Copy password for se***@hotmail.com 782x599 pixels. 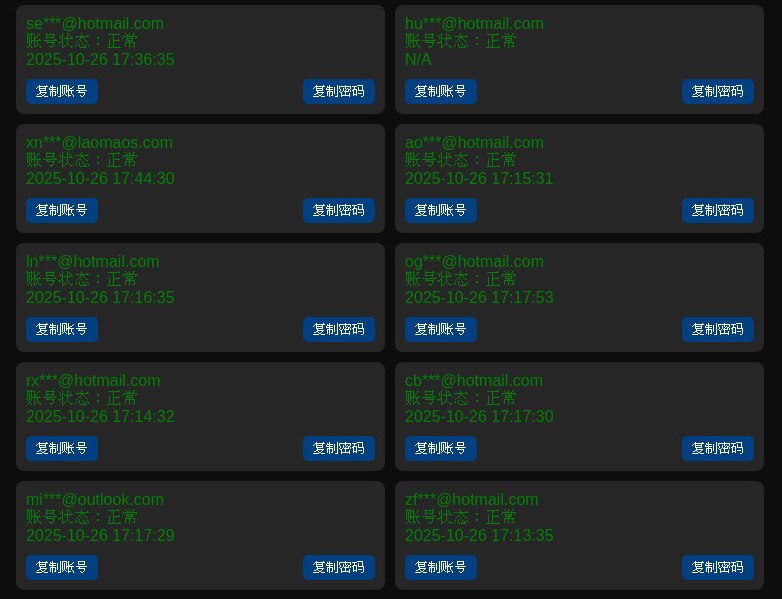[x=339, y=91]
